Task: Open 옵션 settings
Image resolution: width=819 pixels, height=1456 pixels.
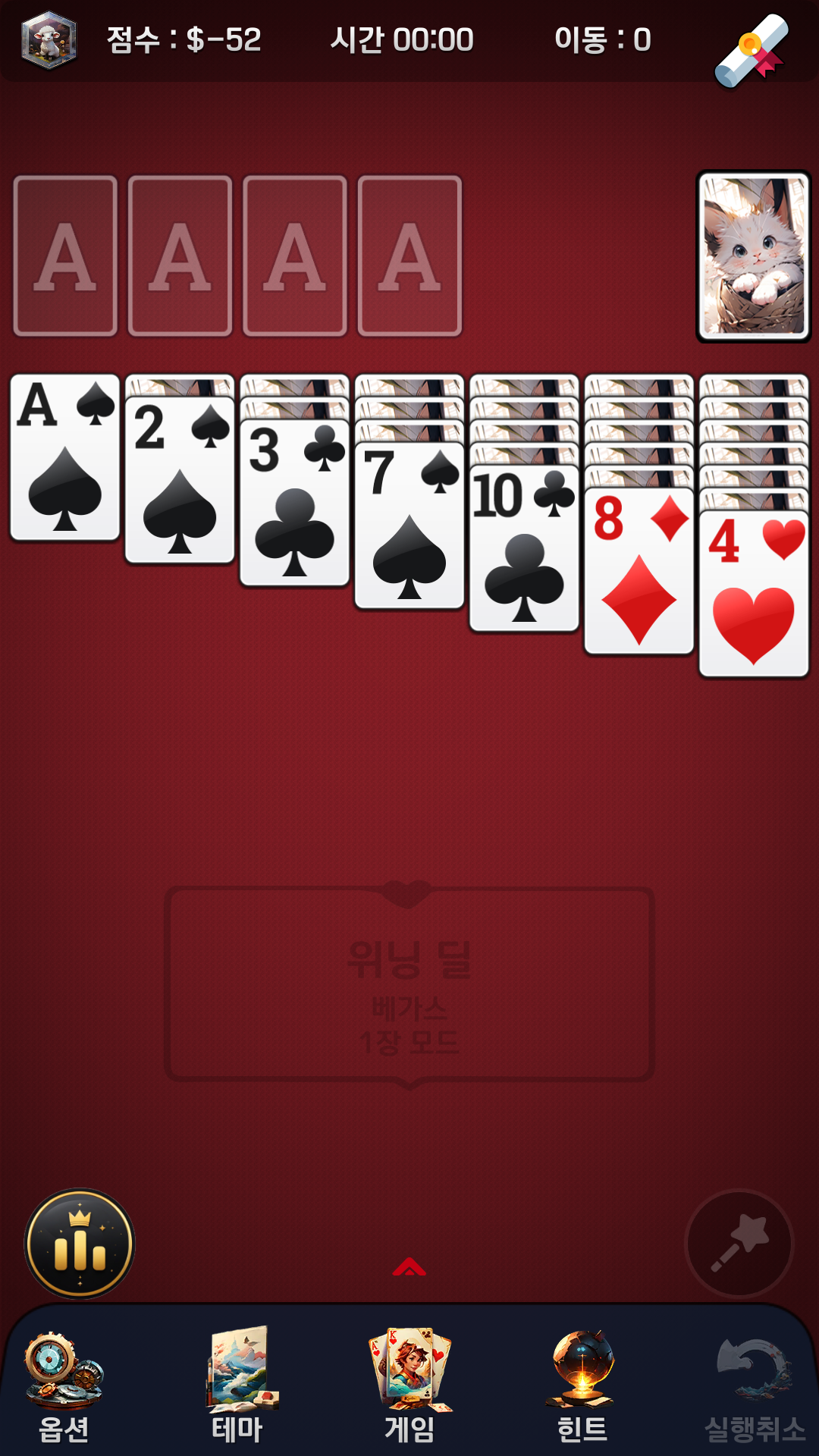Action: coord(64,1388)
